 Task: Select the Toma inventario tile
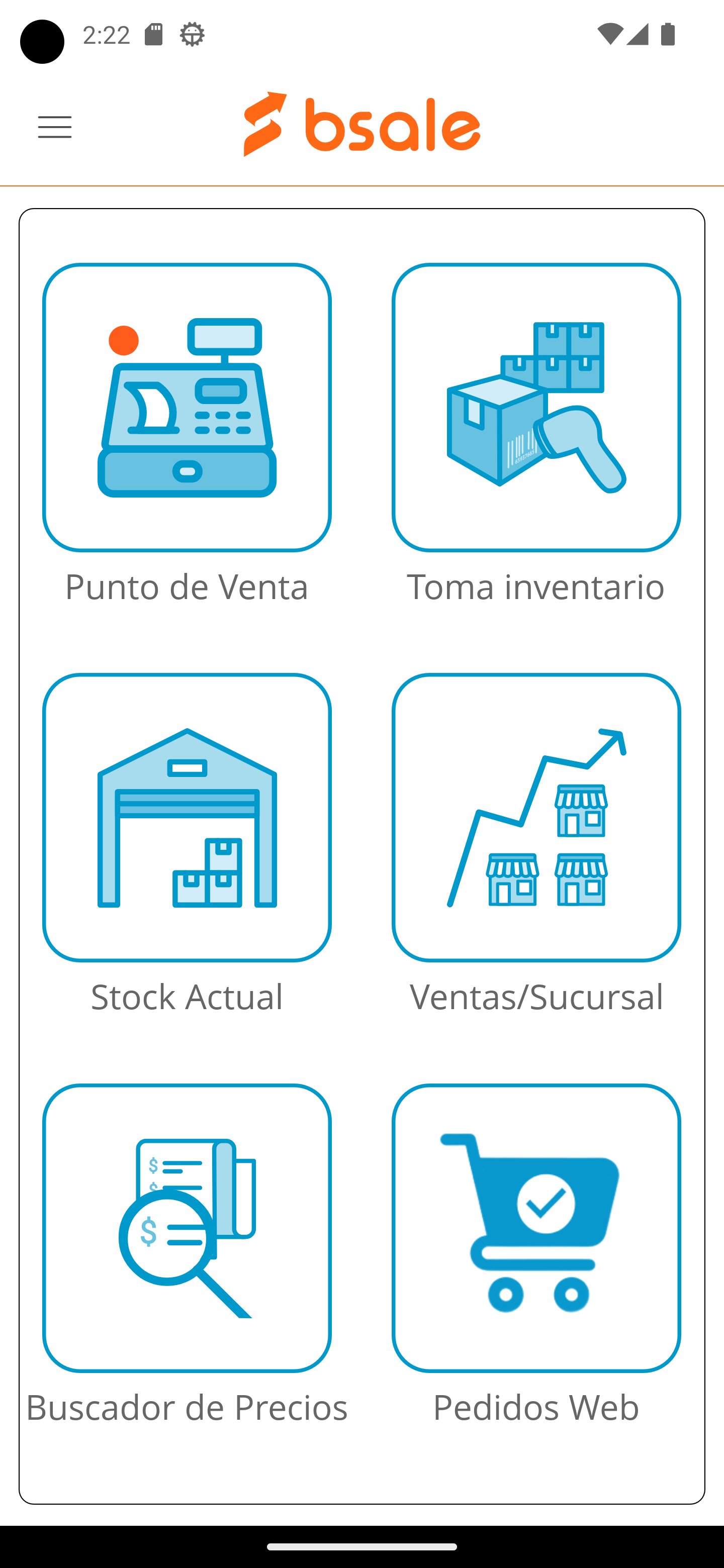pos(536,407)
